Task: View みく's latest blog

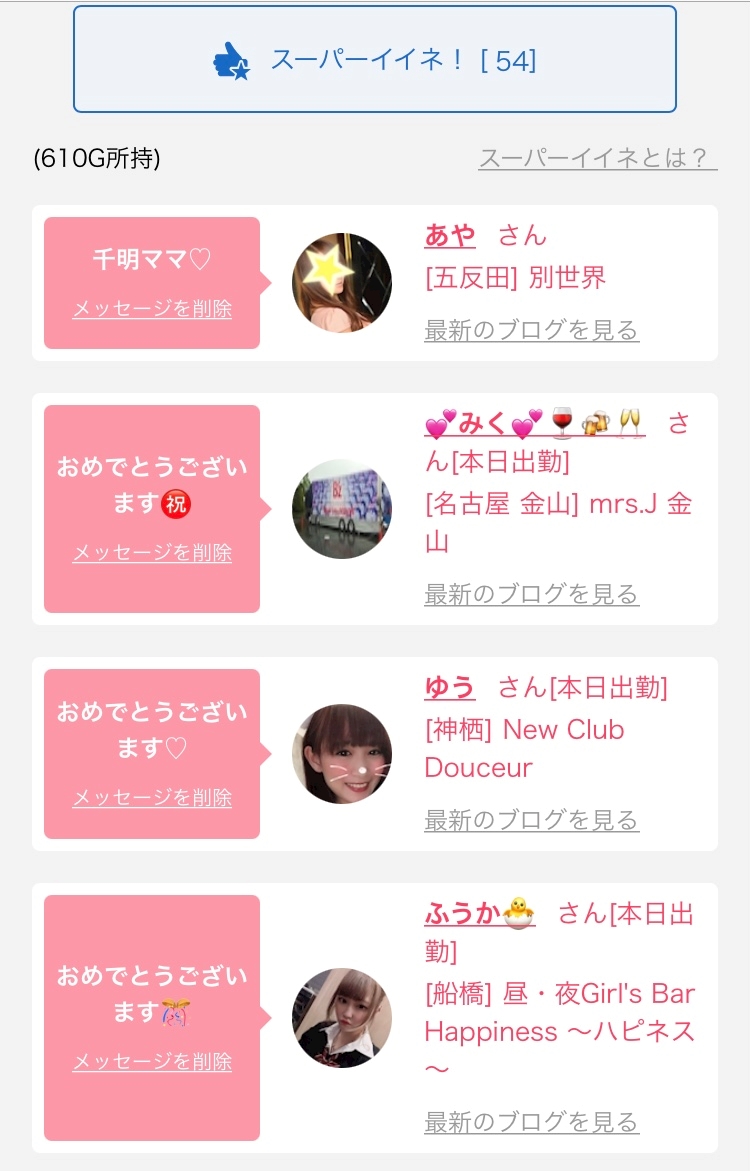Action: point(532,594)
